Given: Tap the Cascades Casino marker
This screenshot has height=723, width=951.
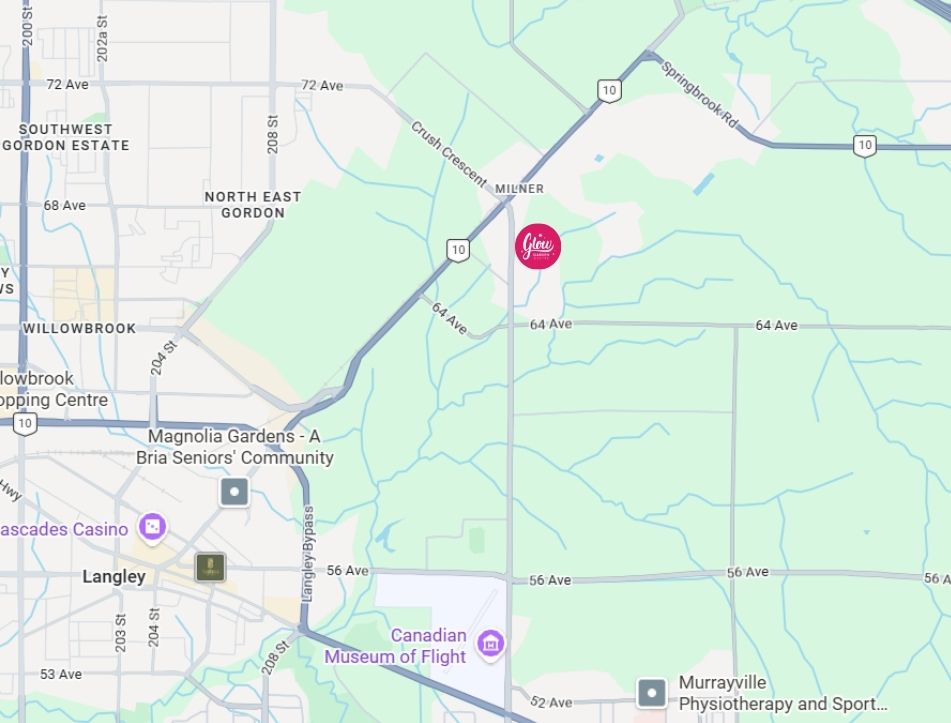Looking at the screenshot, I should (152, 527).
